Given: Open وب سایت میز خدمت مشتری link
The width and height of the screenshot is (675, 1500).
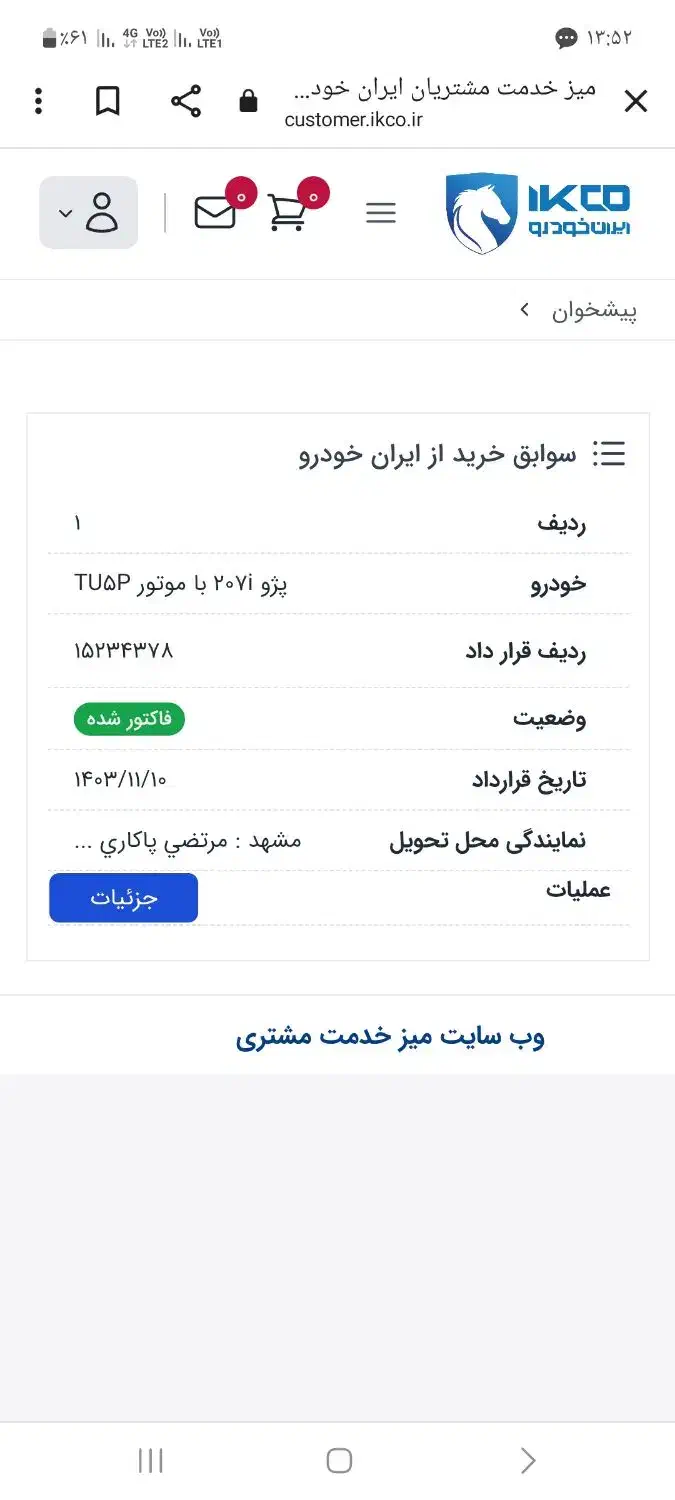Looking at the screenshot, I should coord(390,1036).
